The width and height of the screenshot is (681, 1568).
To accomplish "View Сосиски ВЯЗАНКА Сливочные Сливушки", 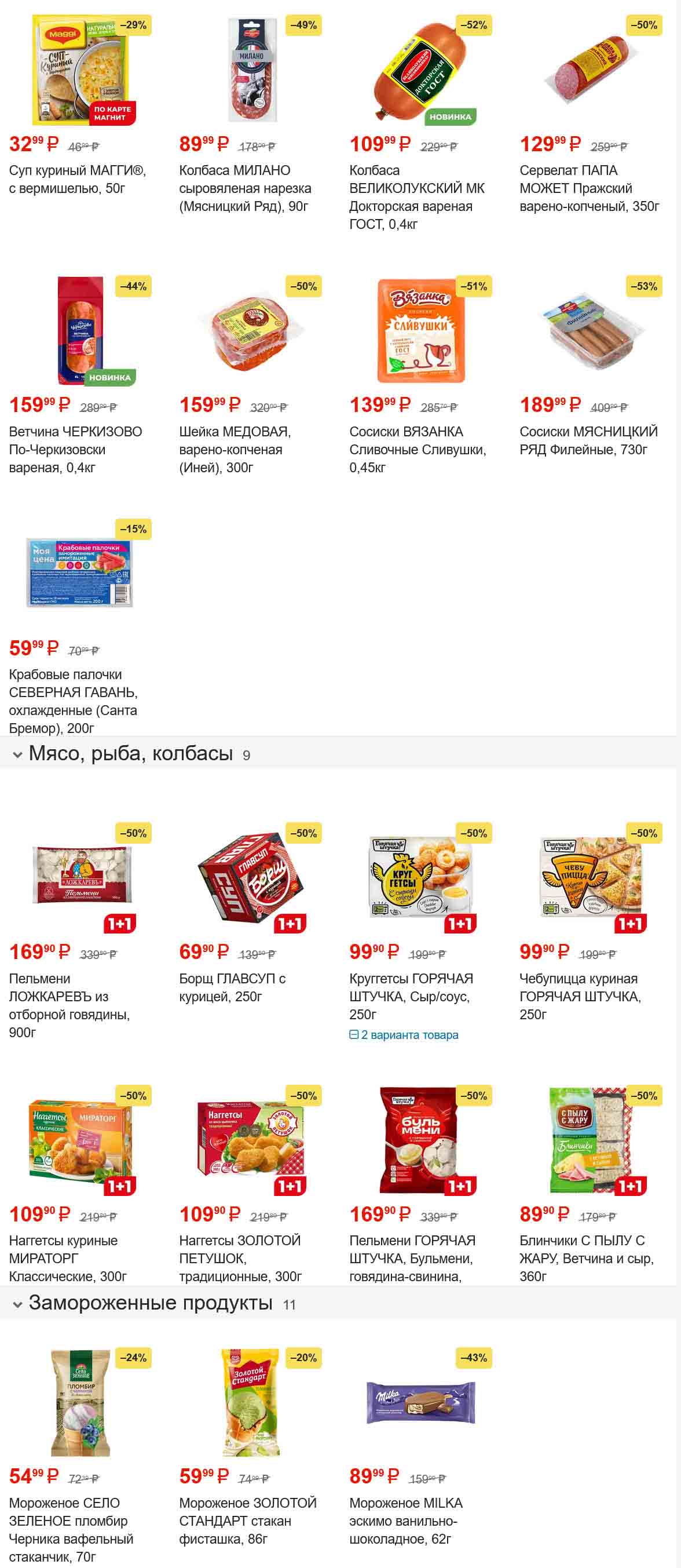I will pyautogui.click(x=417, y=449).
